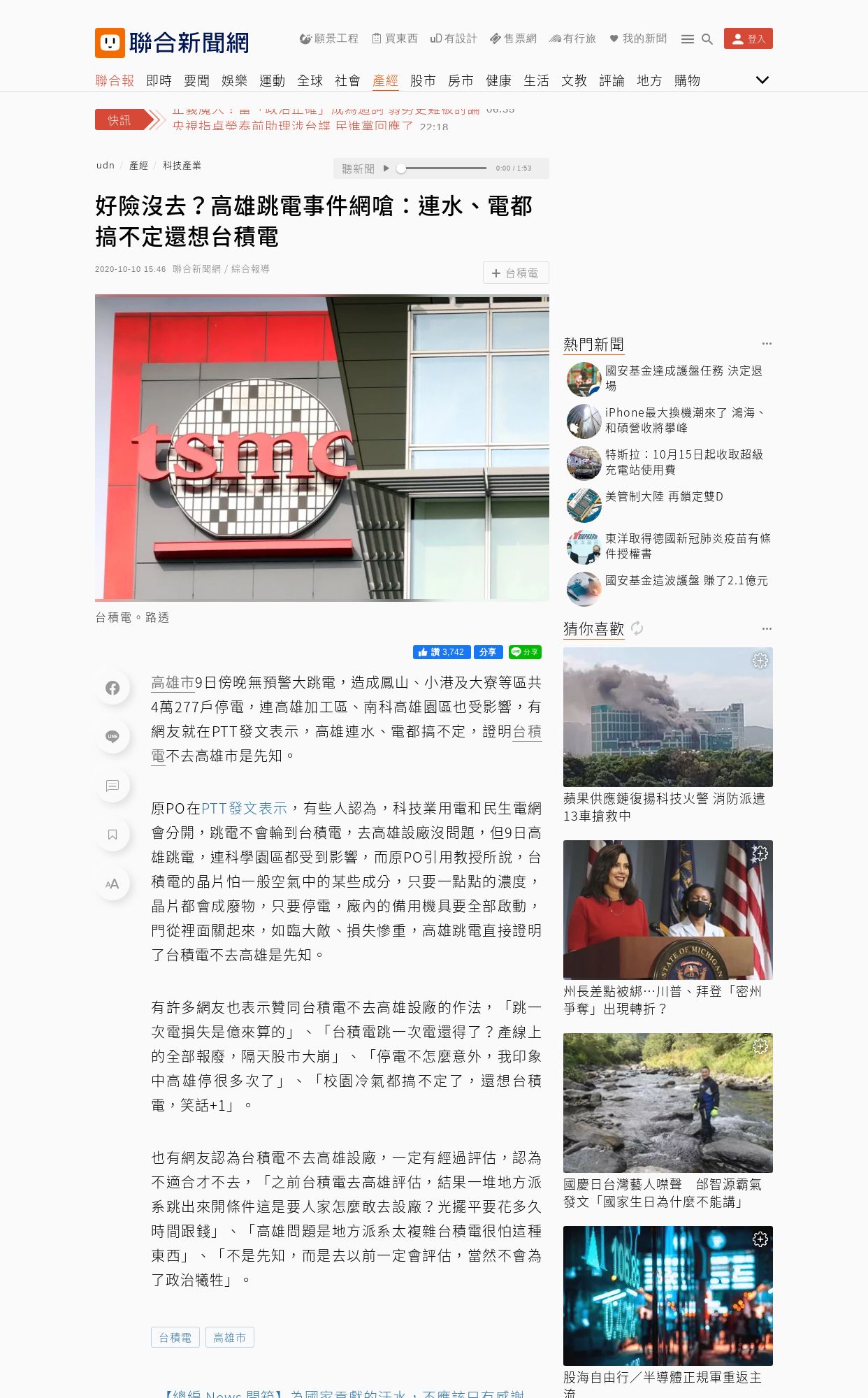
Task: Switch to the 股市 section tab
Action: tap(423, 80)
